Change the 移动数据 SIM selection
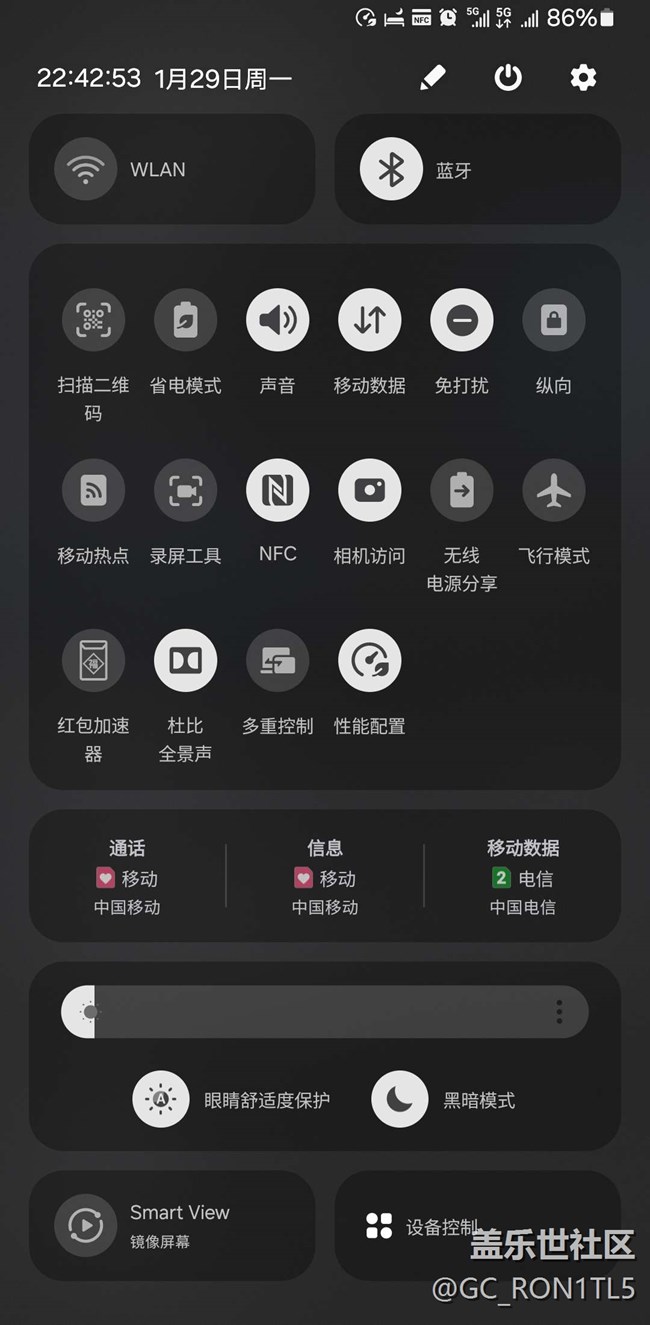 click(522, 877)
